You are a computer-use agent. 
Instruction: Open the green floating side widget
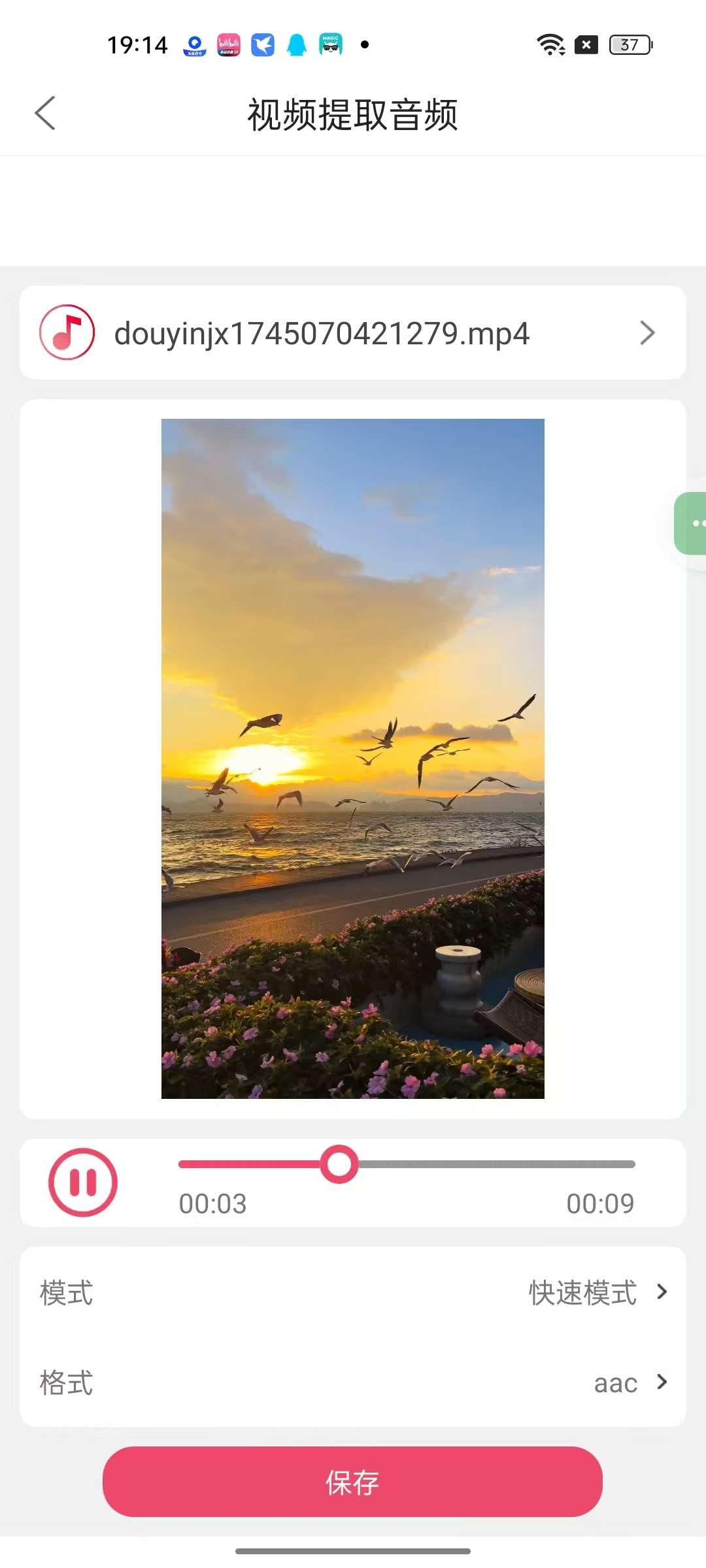click(x=690, y=523)
